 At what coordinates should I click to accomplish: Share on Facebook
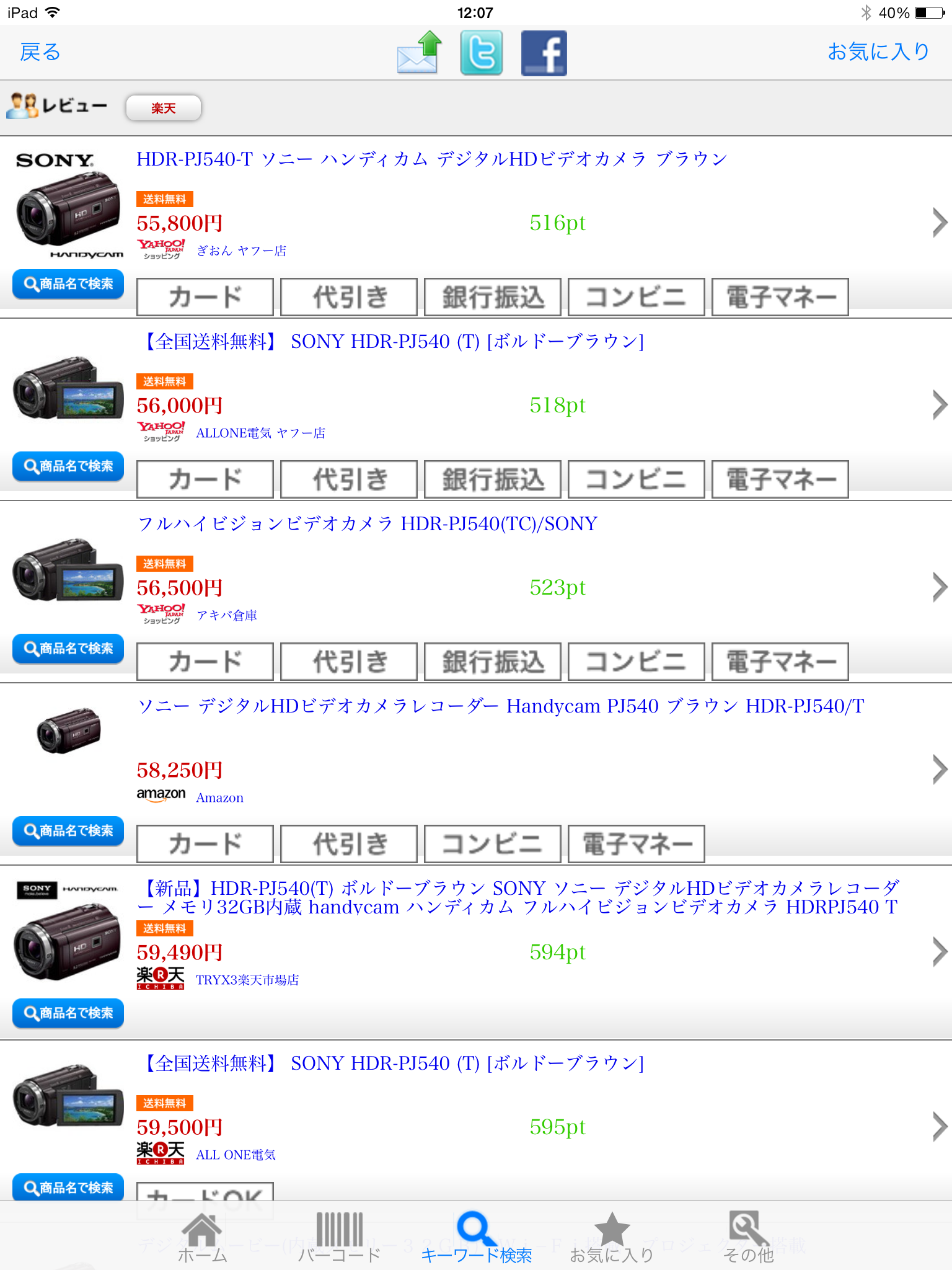(544, 53)
